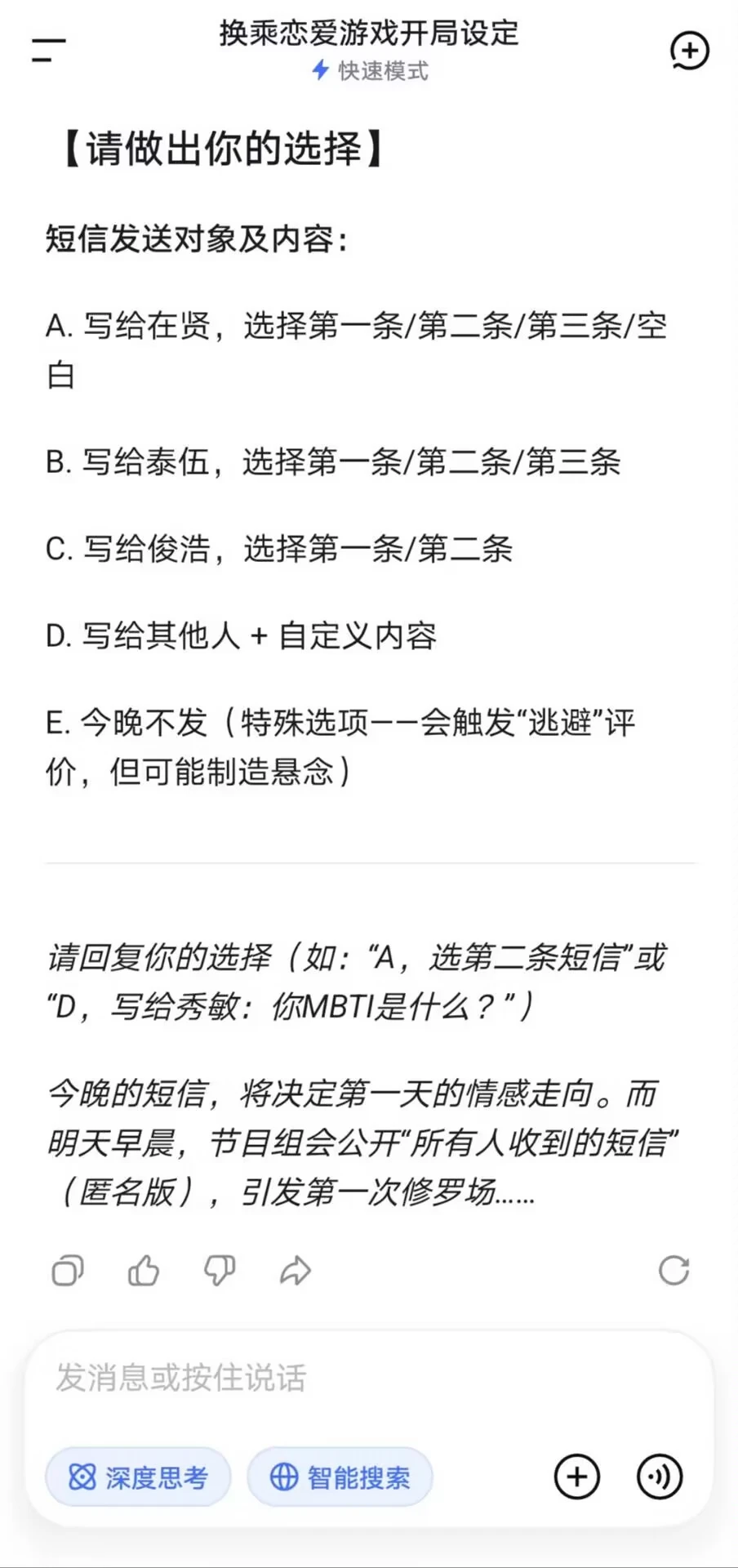Regenerate the assistant's reply

point(674,1270)
